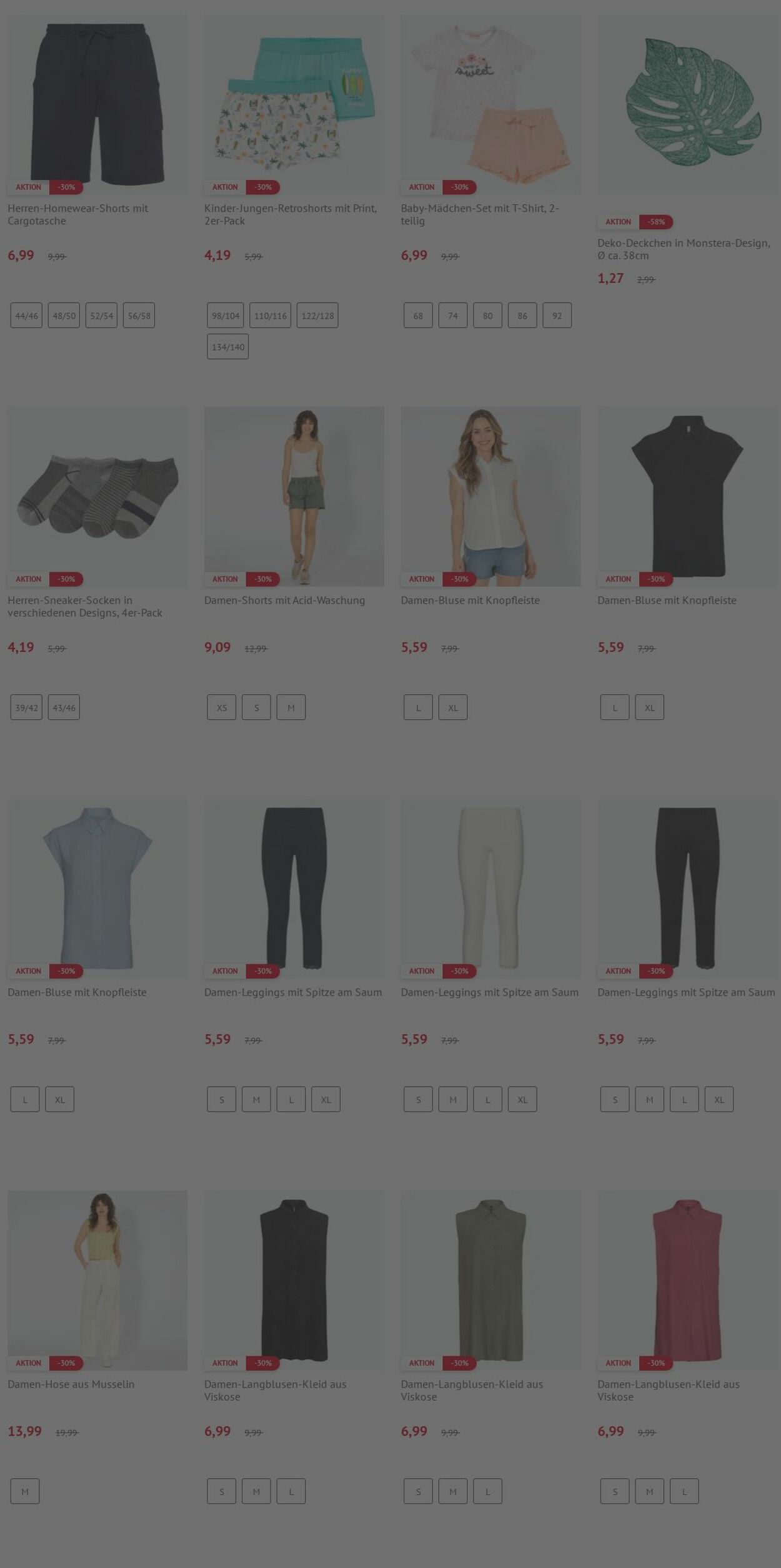Pick size 43/46 for Herren-Sneaker-Socken
The image size is (781, 1568).
click(x=64, y=707)
